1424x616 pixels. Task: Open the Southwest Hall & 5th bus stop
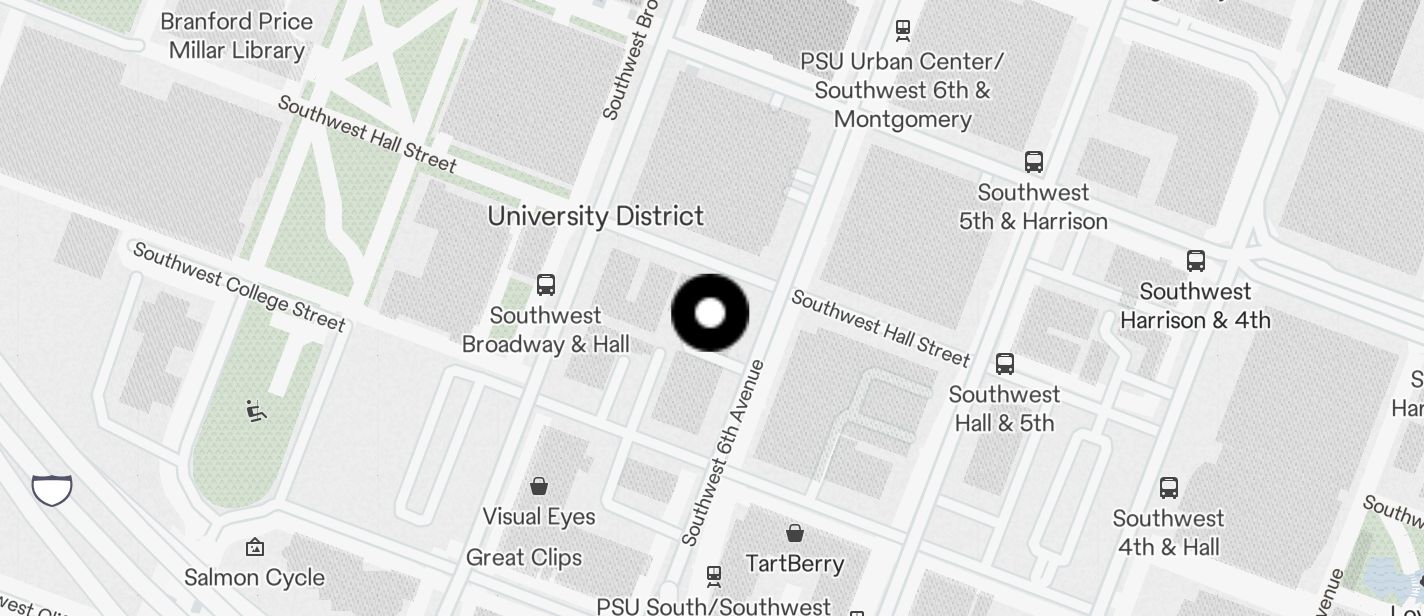tap(1005, 364)
